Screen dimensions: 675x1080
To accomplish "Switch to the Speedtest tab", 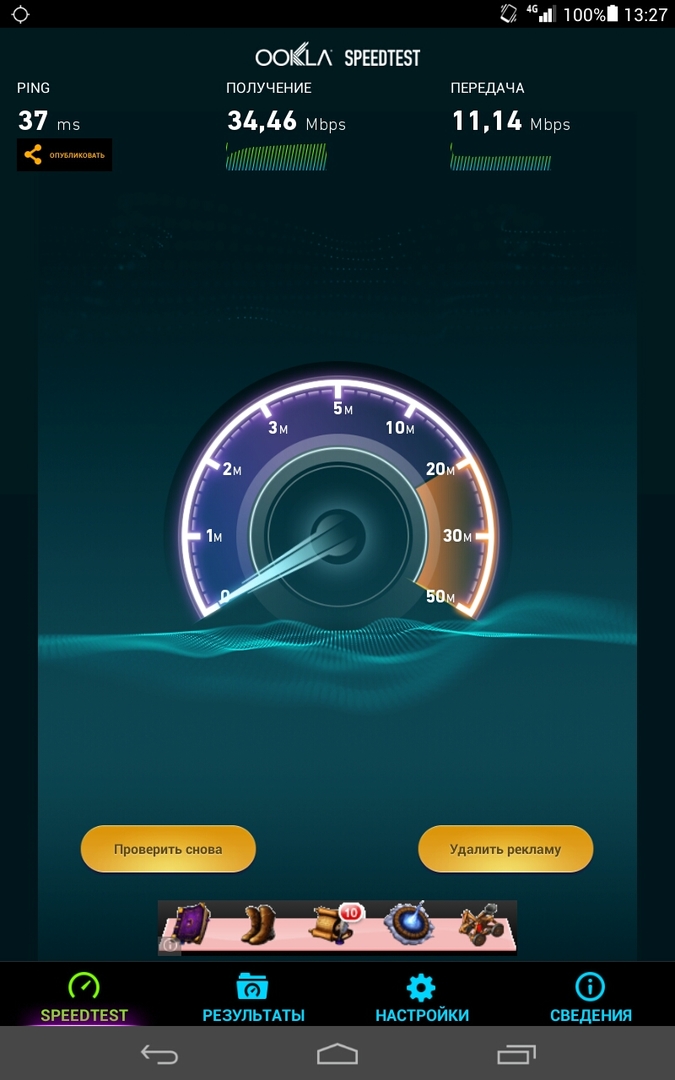I will click(84, 997).
